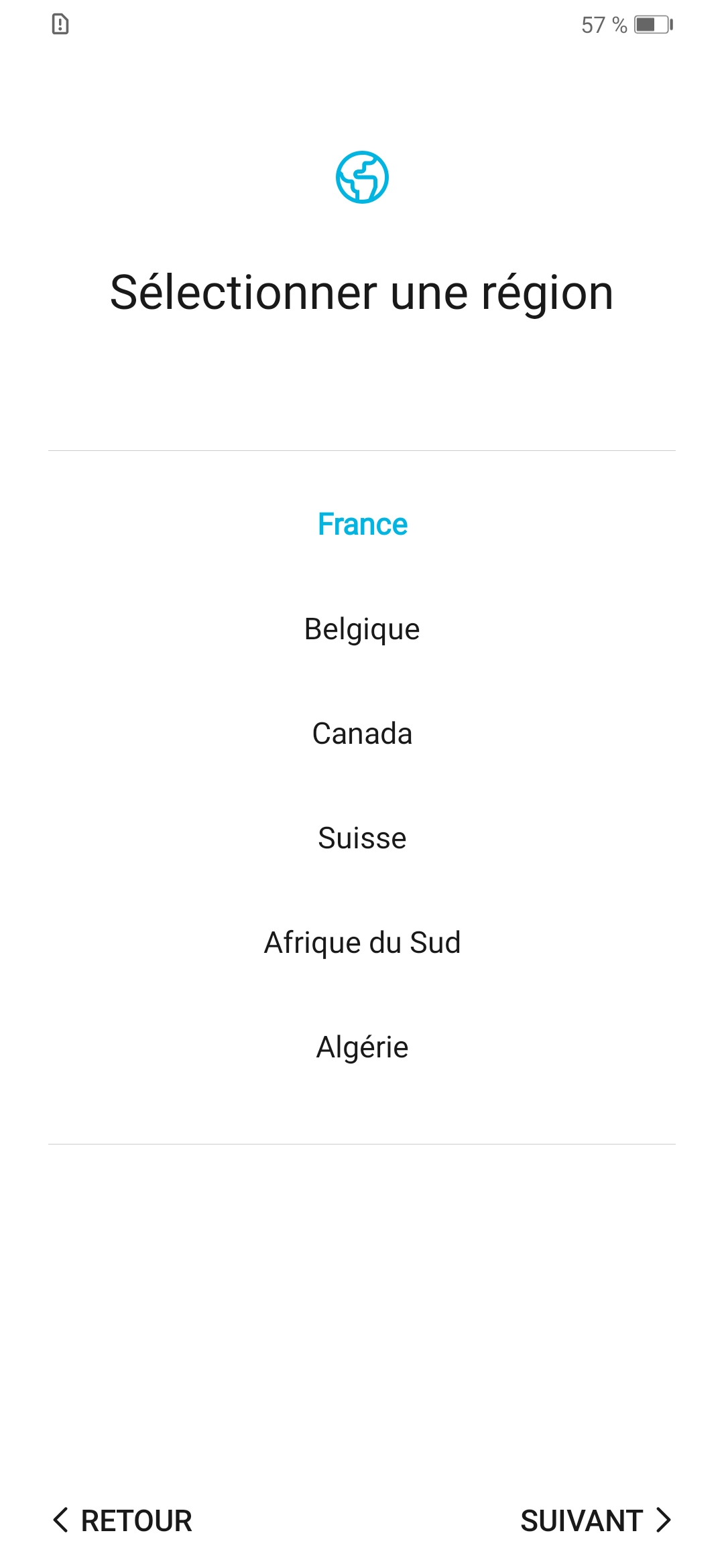Select France as the region
This screenshot has height=1568, width=724.
pyautogui.click(x=362, y=524)
